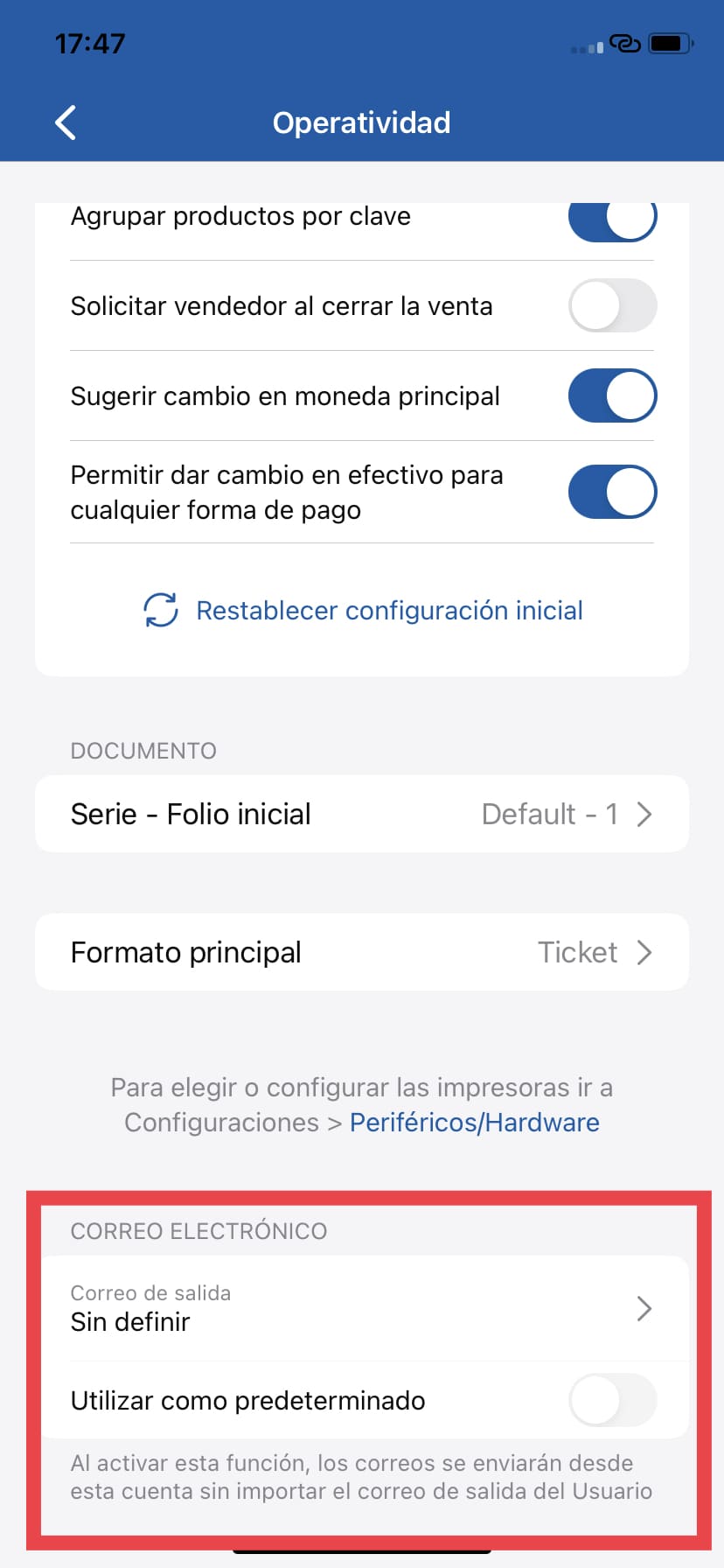724x1568 pixels.
Task: Select Sin definir under Correo de salida
Action: 129,1321
